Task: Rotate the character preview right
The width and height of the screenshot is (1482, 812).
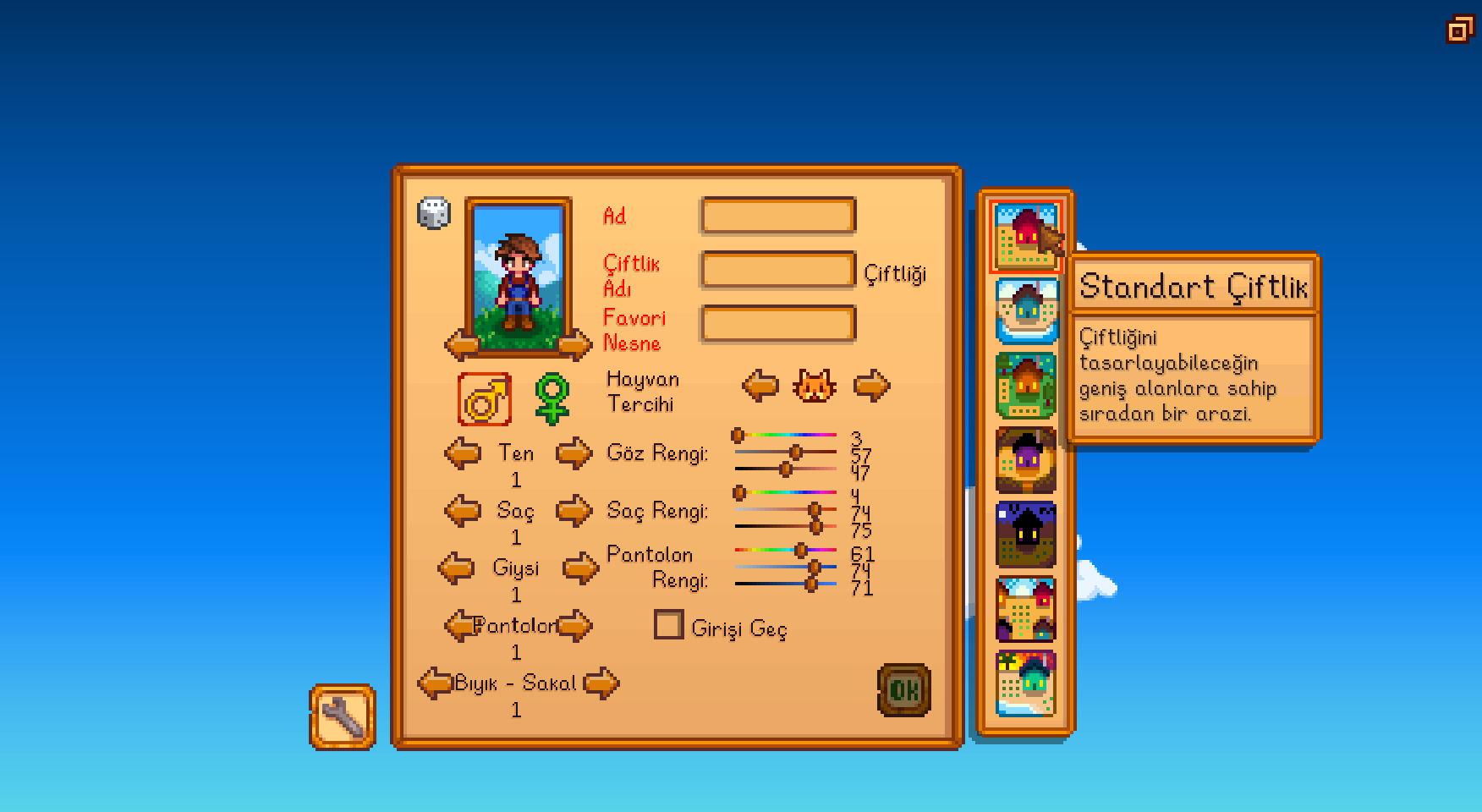Action: [x=575, y=344]
